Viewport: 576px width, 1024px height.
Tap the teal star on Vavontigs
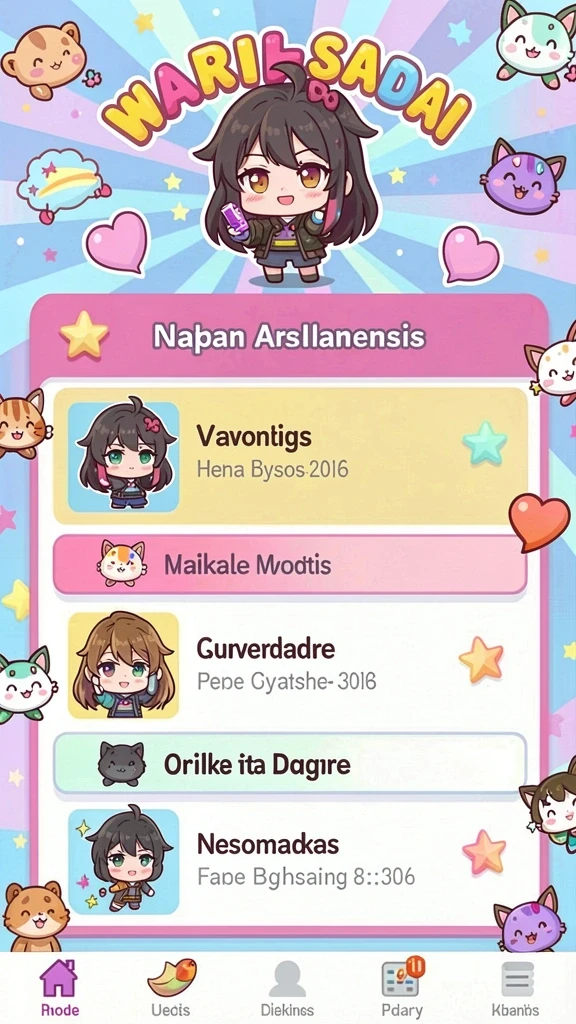coord(485,443)
